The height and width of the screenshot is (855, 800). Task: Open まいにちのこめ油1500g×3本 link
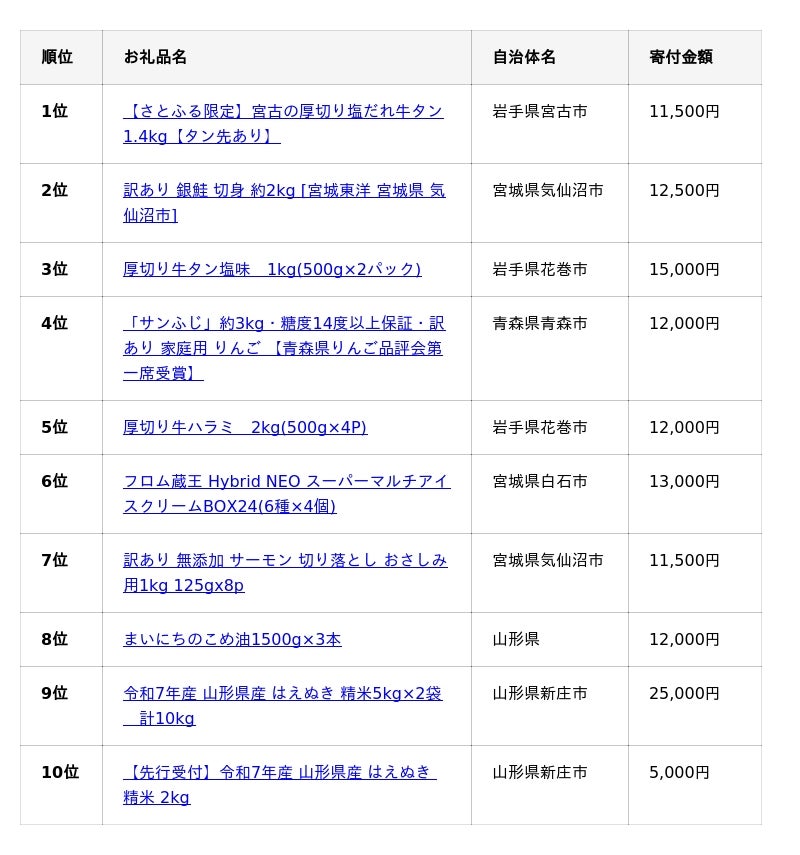coord(232,640)
